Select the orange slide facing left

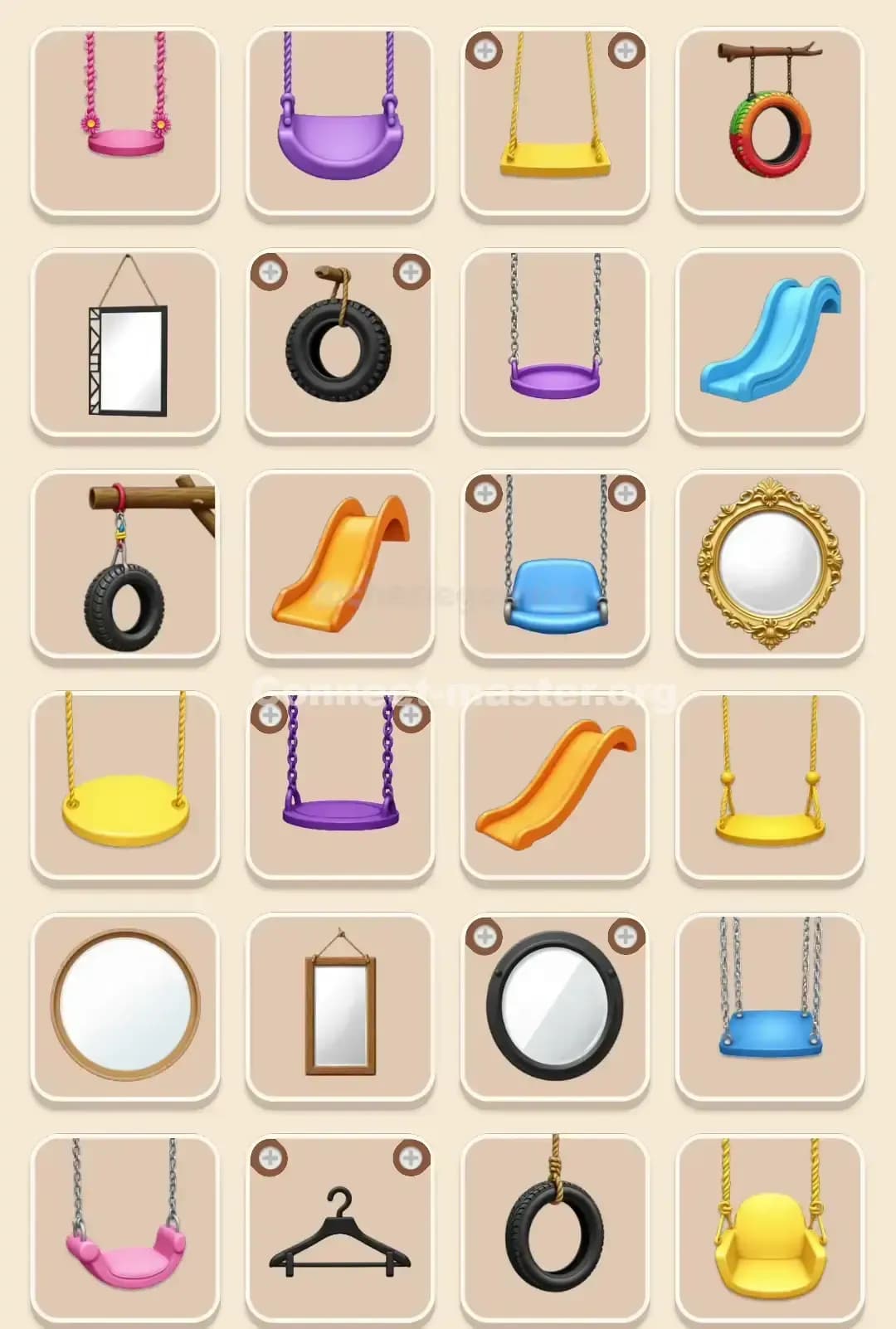339,560
